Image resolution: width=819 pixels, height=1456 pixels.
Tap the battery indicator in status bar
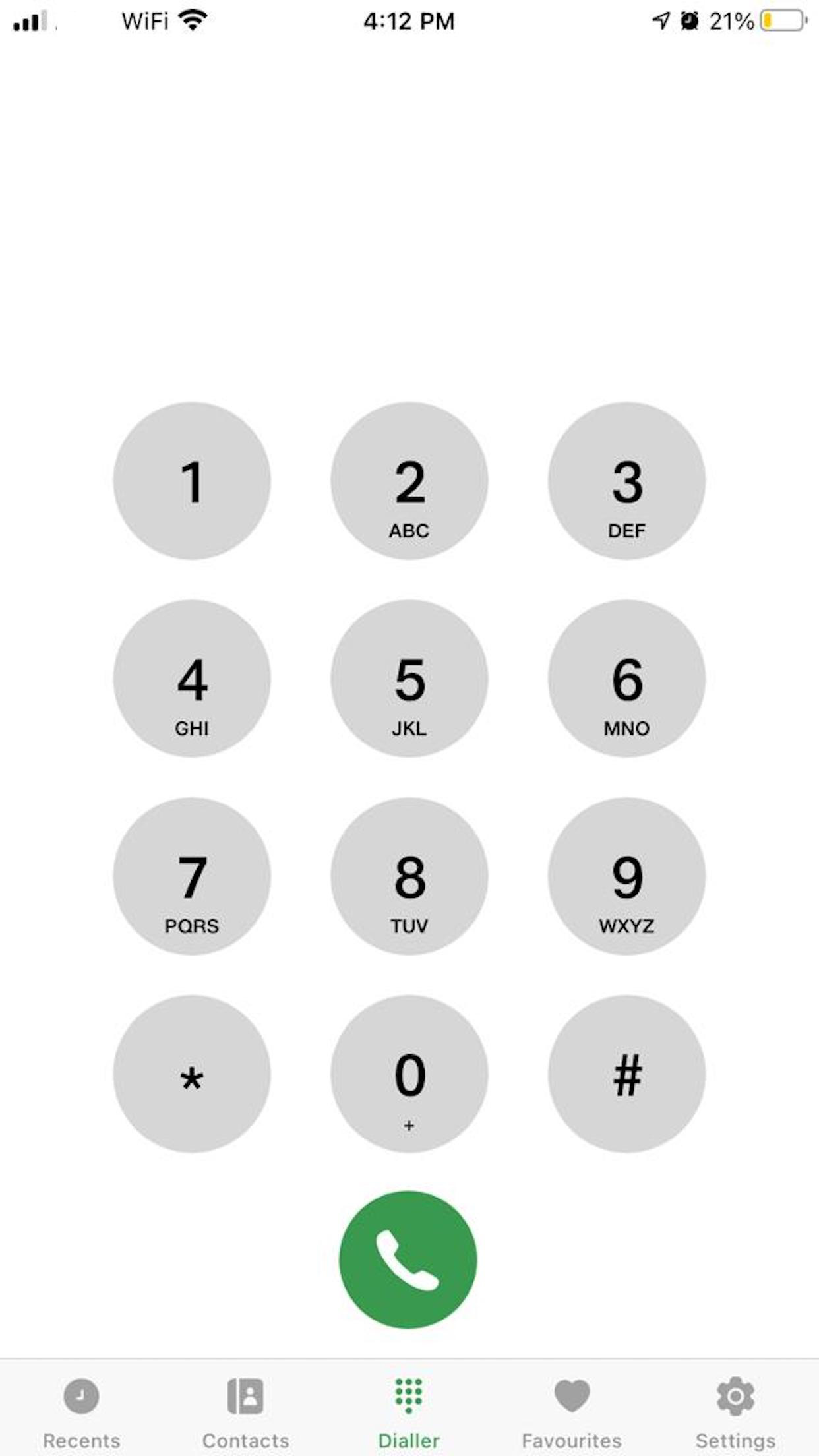[782, 21]
